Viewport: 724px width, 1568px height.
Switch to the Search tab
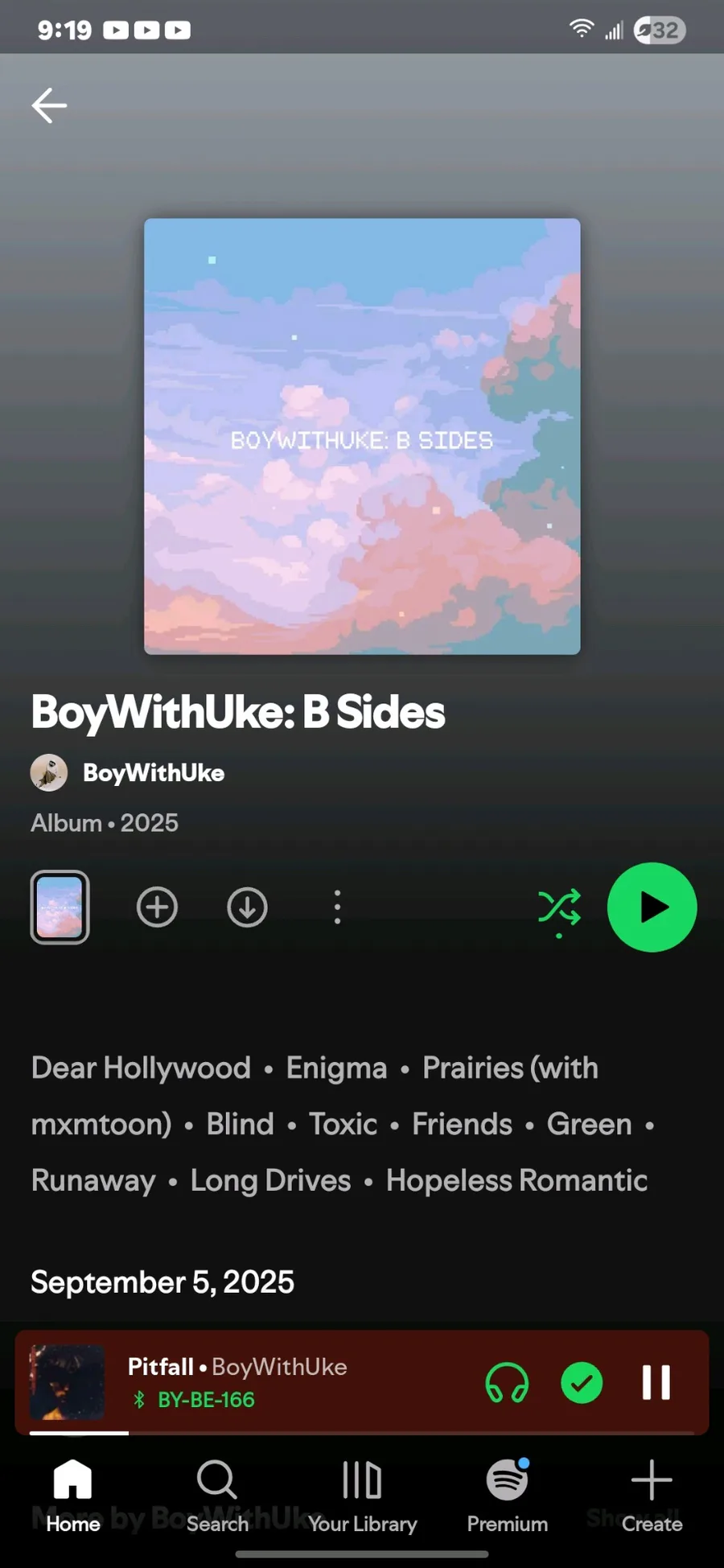tap(217, 1496)
